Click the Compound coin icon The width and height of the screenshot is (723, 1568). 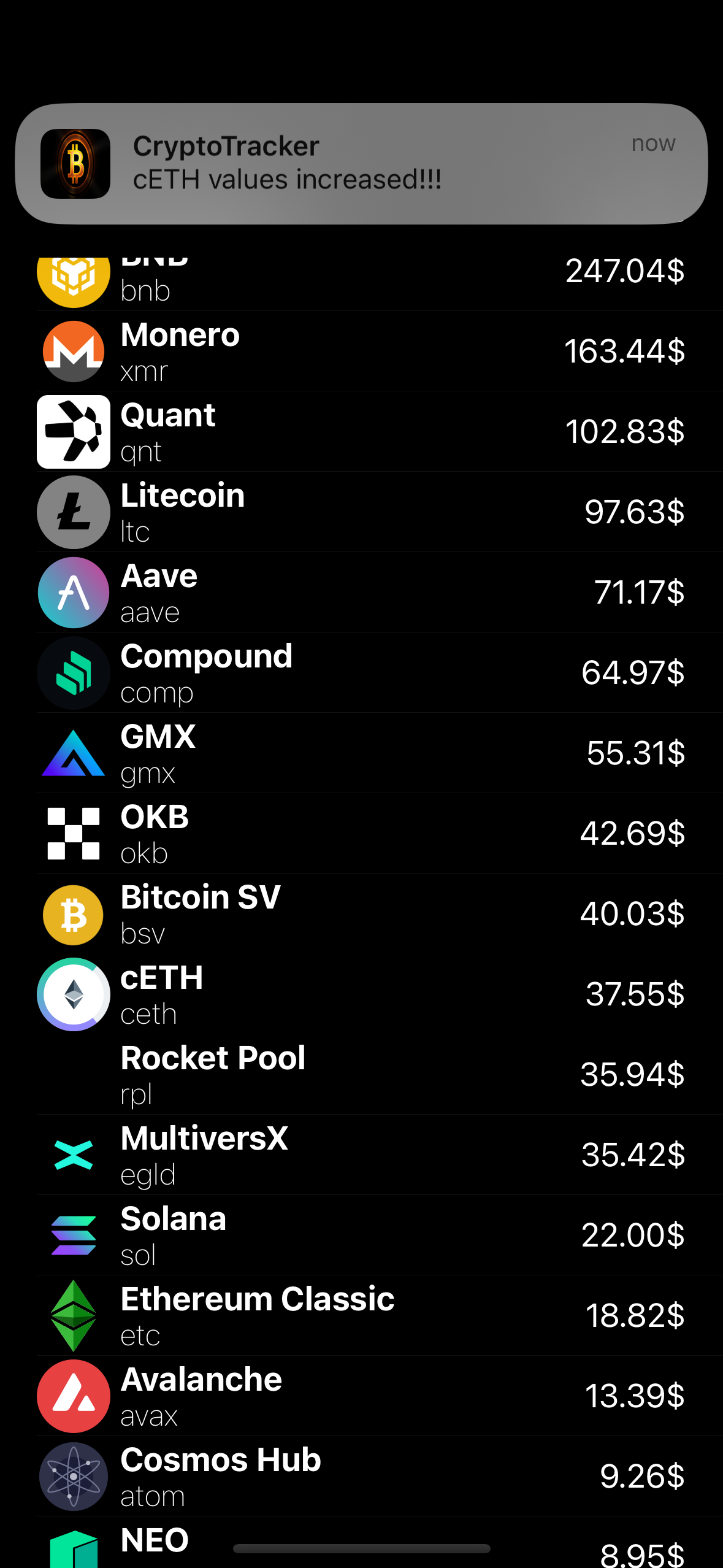[73, 673]
